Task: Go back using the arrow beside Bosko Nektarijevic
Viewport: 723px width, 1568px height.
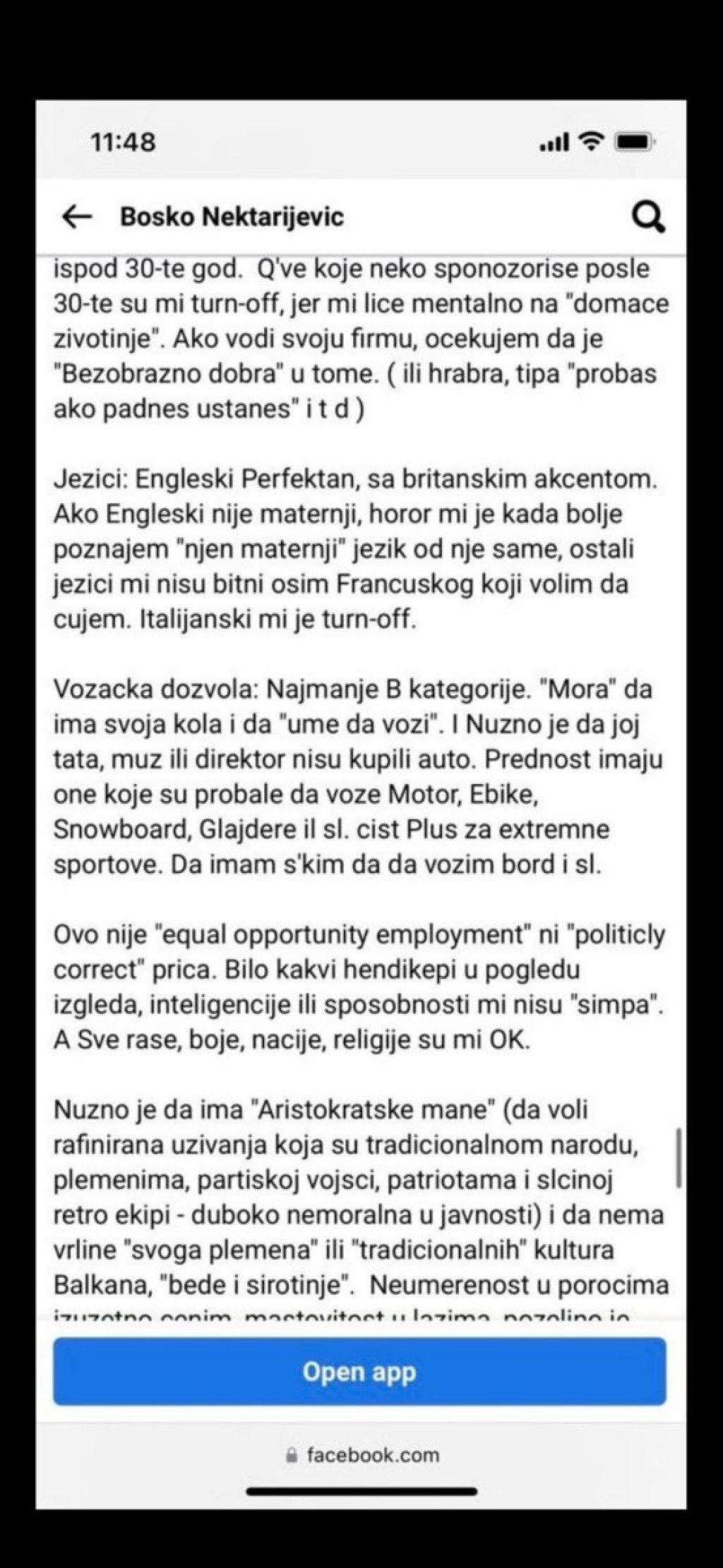Action: pyautogui.click(x=77, y=217)
